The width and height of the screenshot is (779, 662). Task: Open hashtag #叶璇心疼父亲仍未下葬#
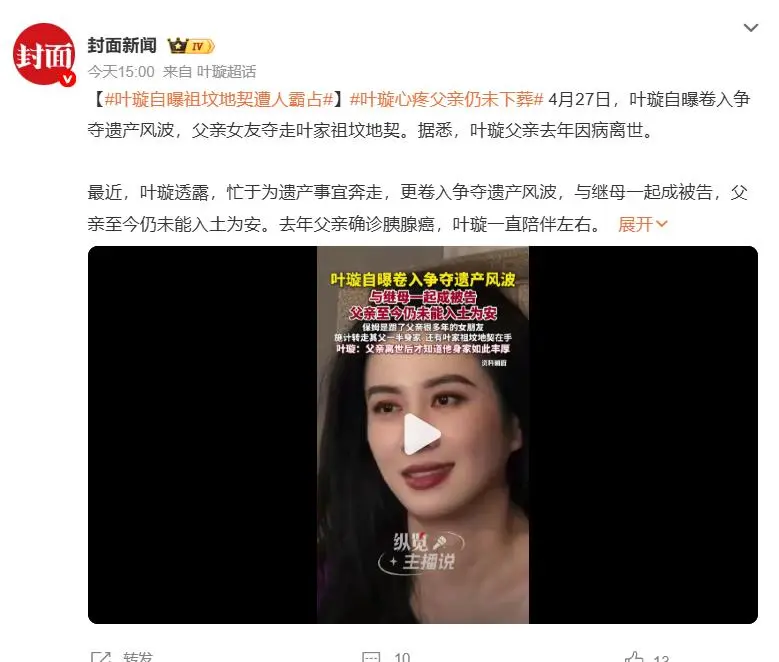(447, 99)
